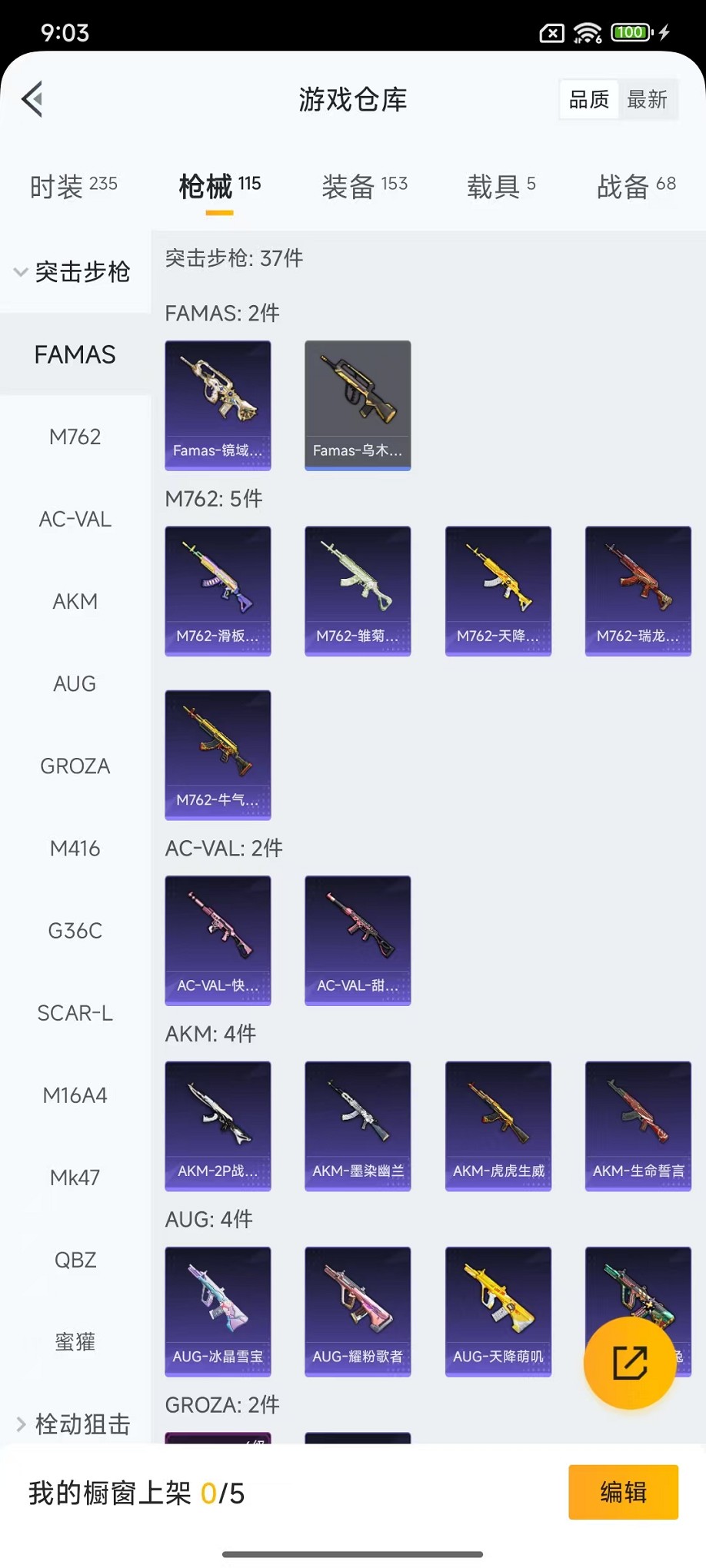706x1568 pixels.
Task: Select M762 in the sidebar
Action: pyautogui.click(x=75, y=437)
